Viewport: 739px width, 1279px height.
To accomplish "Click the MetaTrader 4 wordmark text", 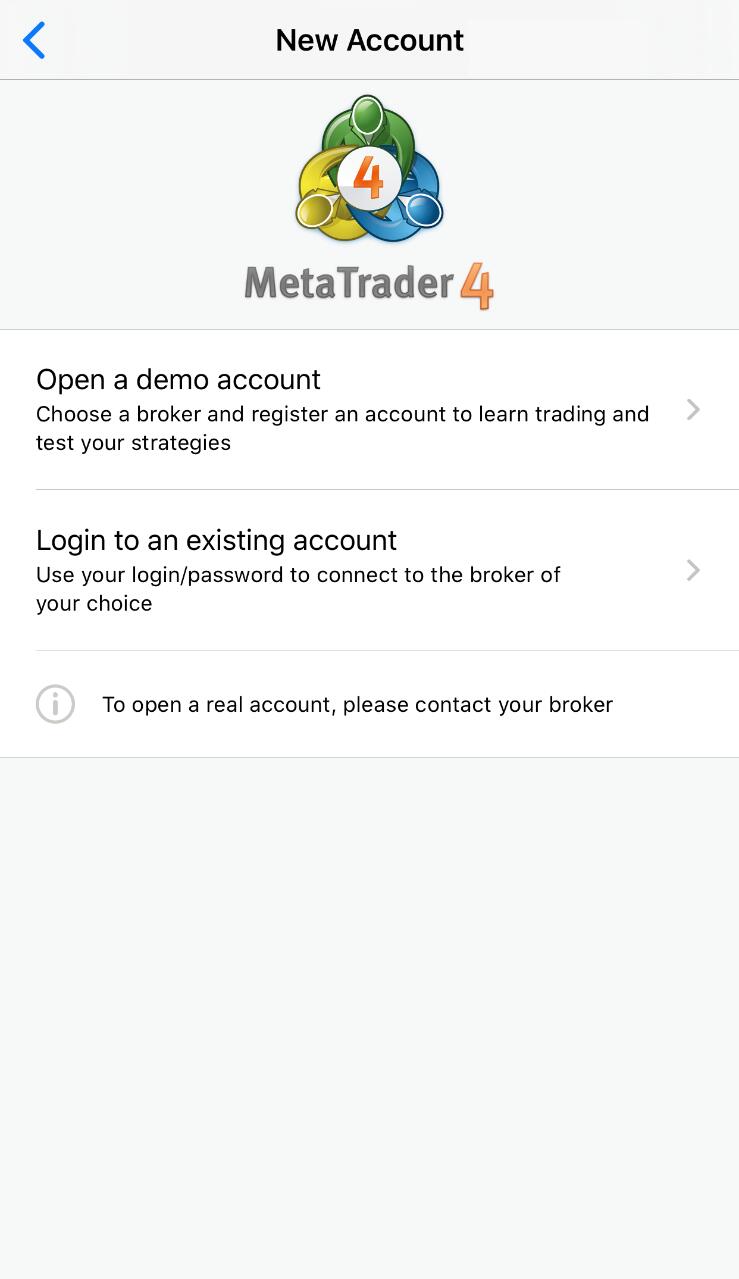I will pos(367,285).
